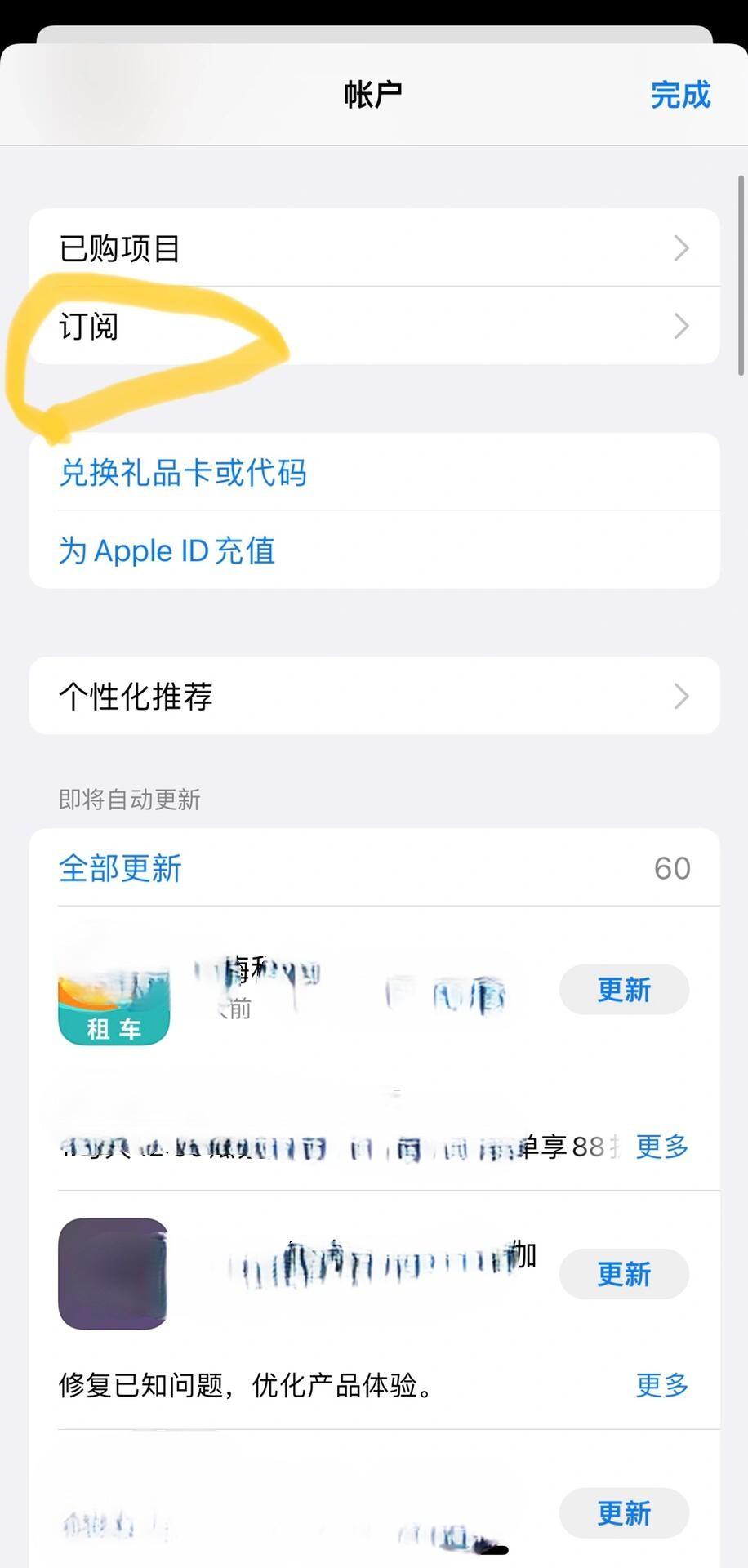
Task: Open the circled 订阅 subscriptions option
Action: coord(88,325)
